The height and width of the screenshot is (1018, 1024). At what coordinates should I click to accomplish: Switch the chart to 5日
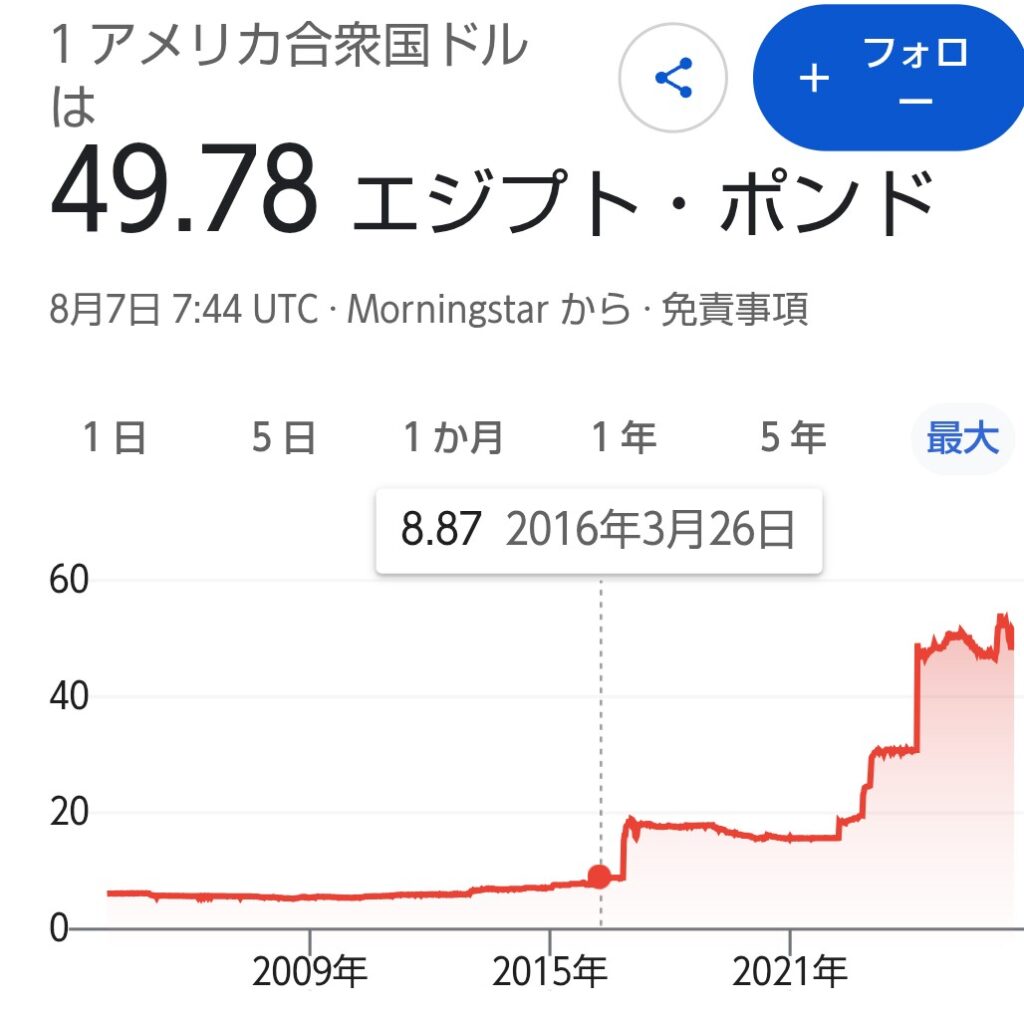284,437
